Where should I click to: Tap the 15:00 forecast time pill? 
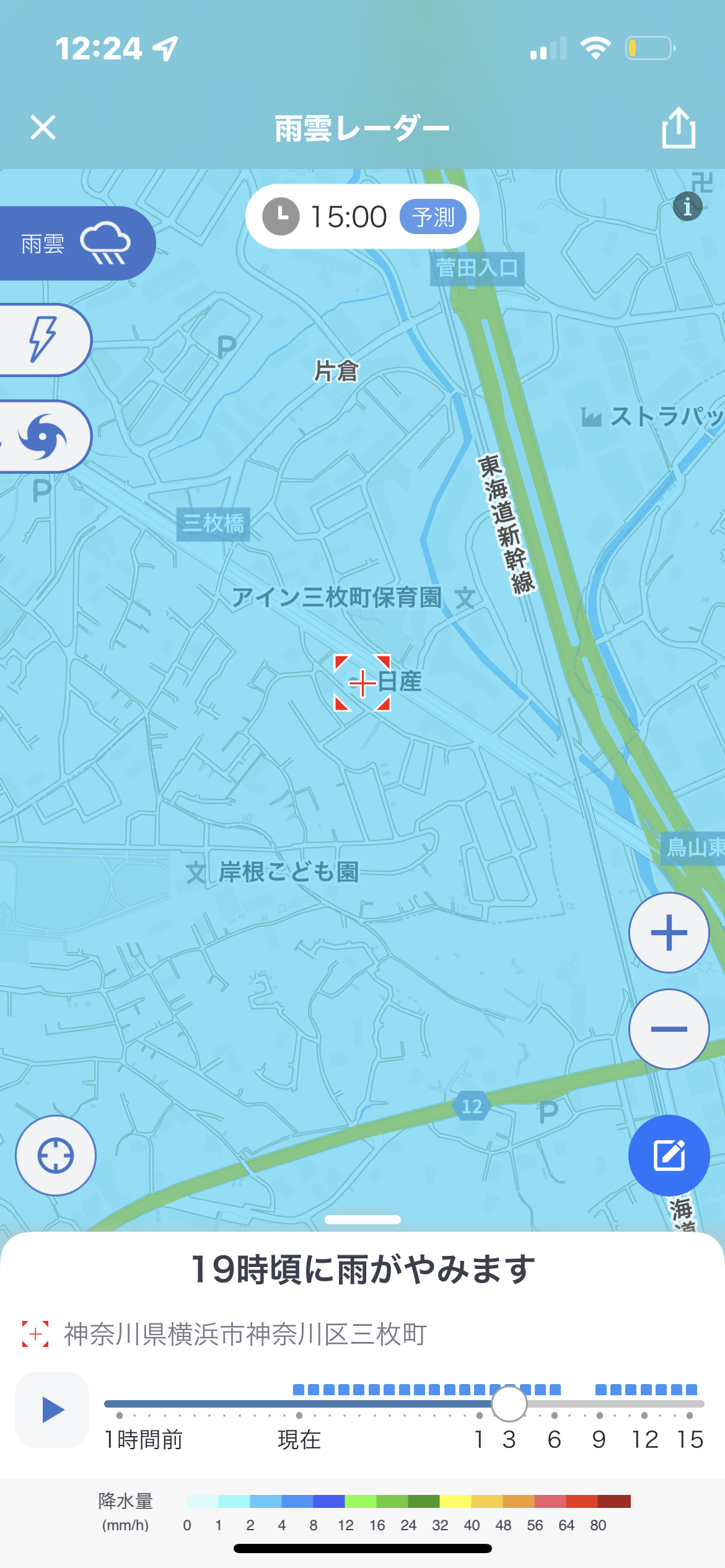(x=362, y=217)
